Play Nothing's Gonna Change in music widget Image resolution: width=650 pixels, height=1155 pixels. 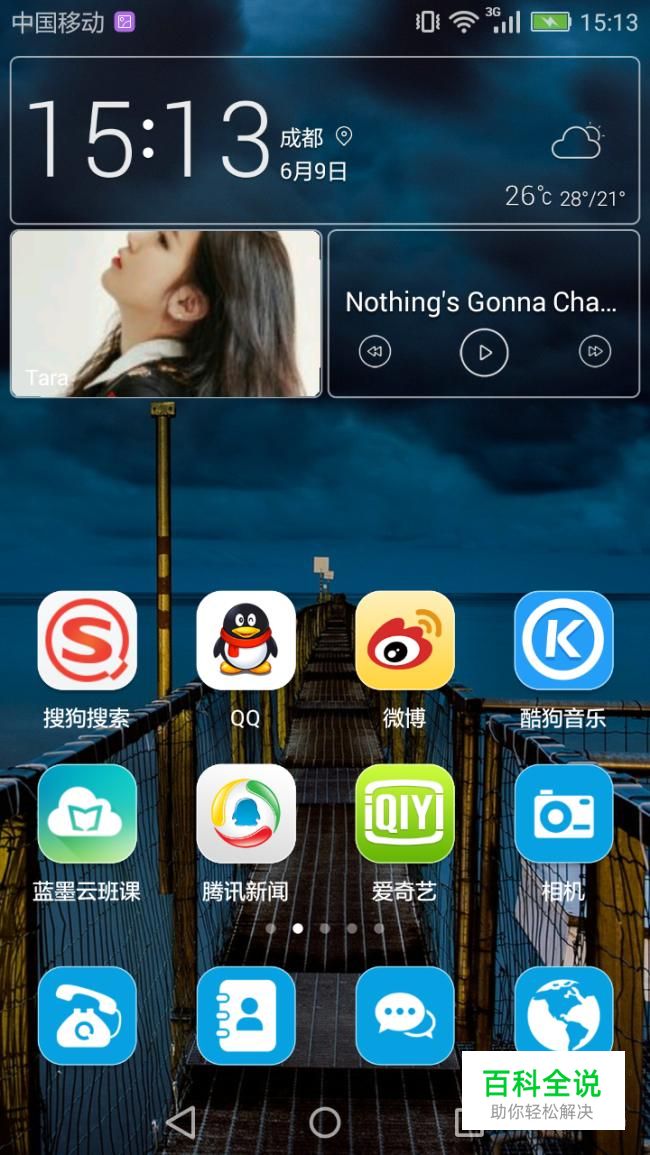(484, 353)
